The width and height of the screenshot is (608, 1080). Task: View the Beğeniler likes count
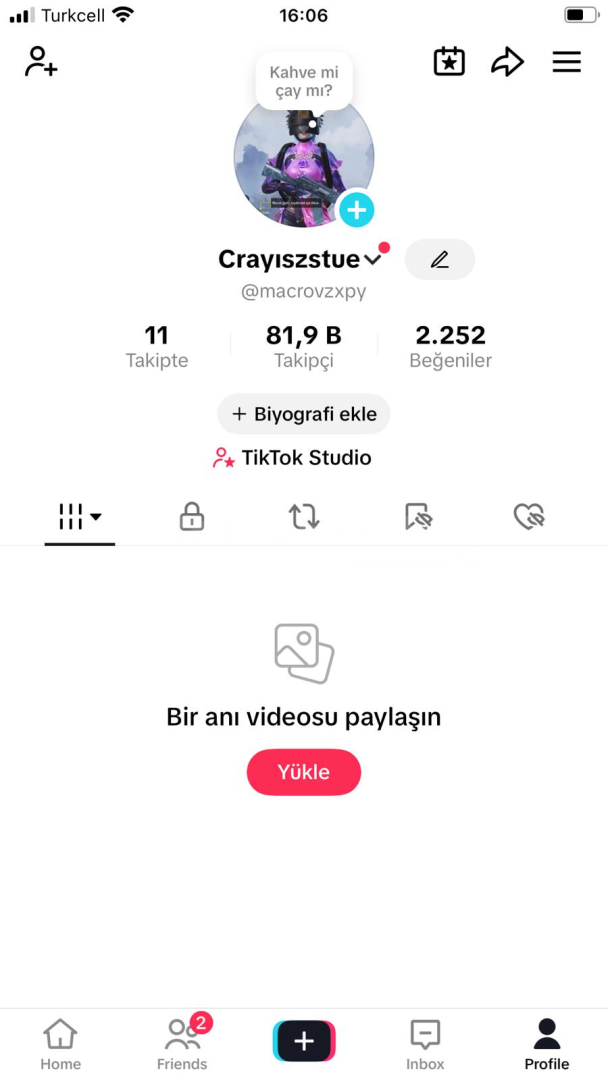[x=450, y=346]
